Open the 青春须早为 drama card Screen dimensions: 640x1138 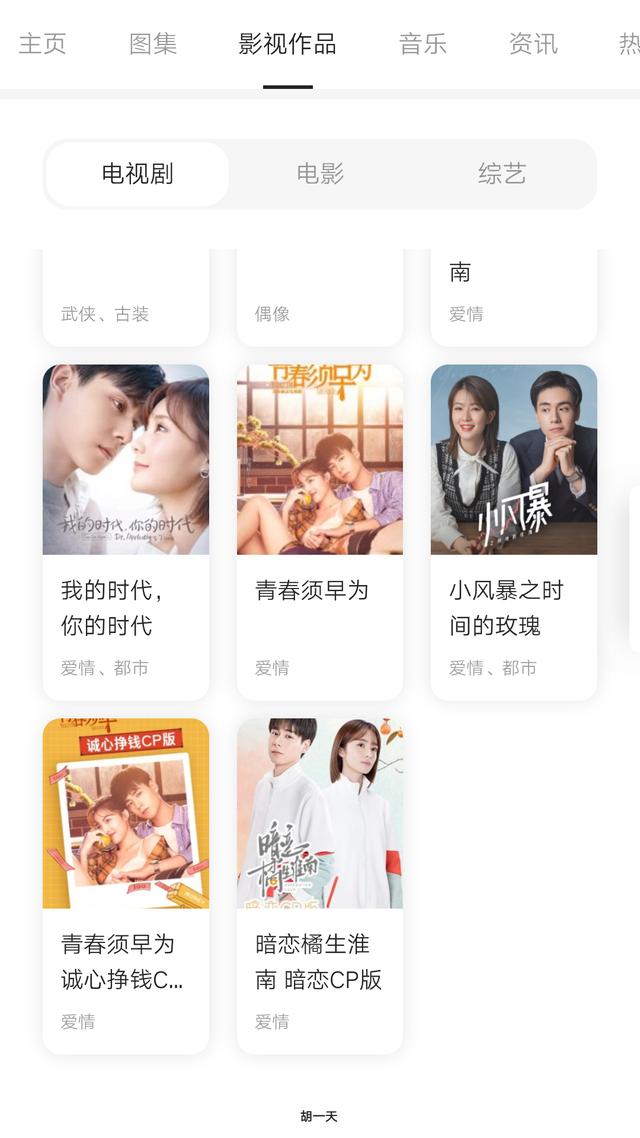[320, 531]
